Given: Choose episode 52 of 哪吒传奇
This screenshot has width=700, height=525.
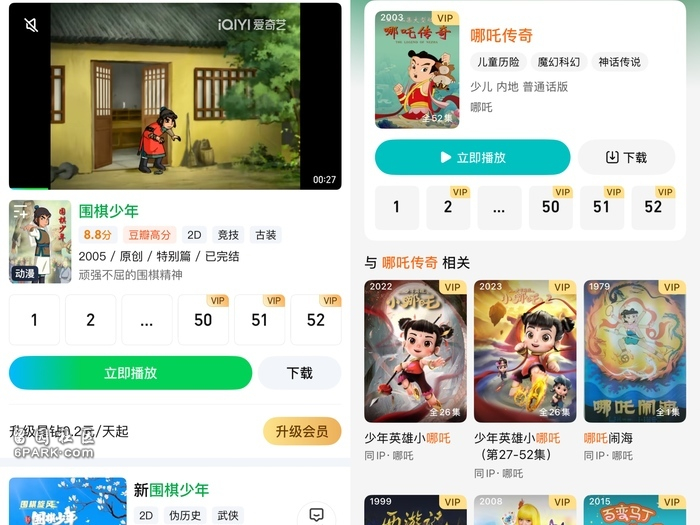Looking at the screenshot, I should coord(653,207).
